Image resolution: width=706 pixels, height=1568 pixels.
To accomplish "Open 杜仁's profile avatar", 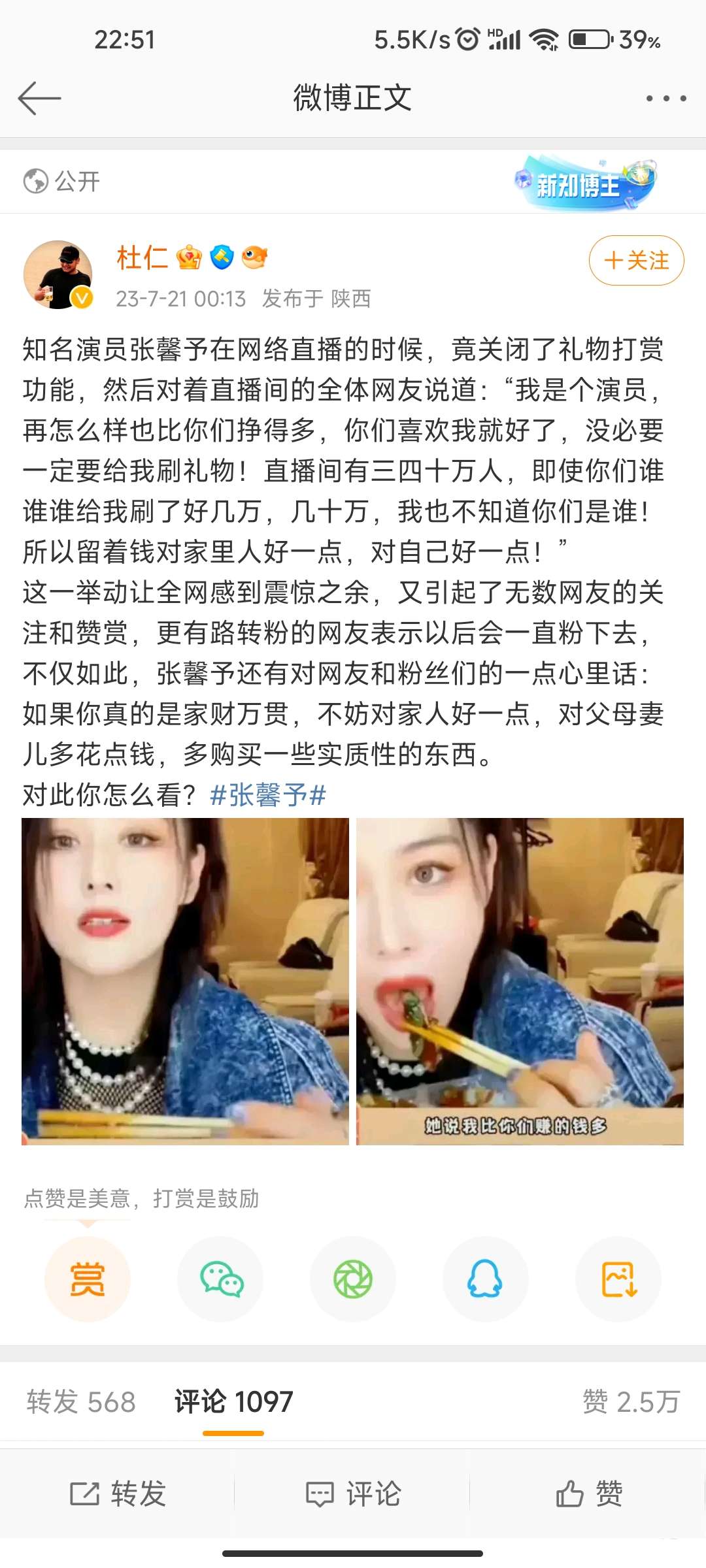I will pyautogui.click(x=58, y=274).
